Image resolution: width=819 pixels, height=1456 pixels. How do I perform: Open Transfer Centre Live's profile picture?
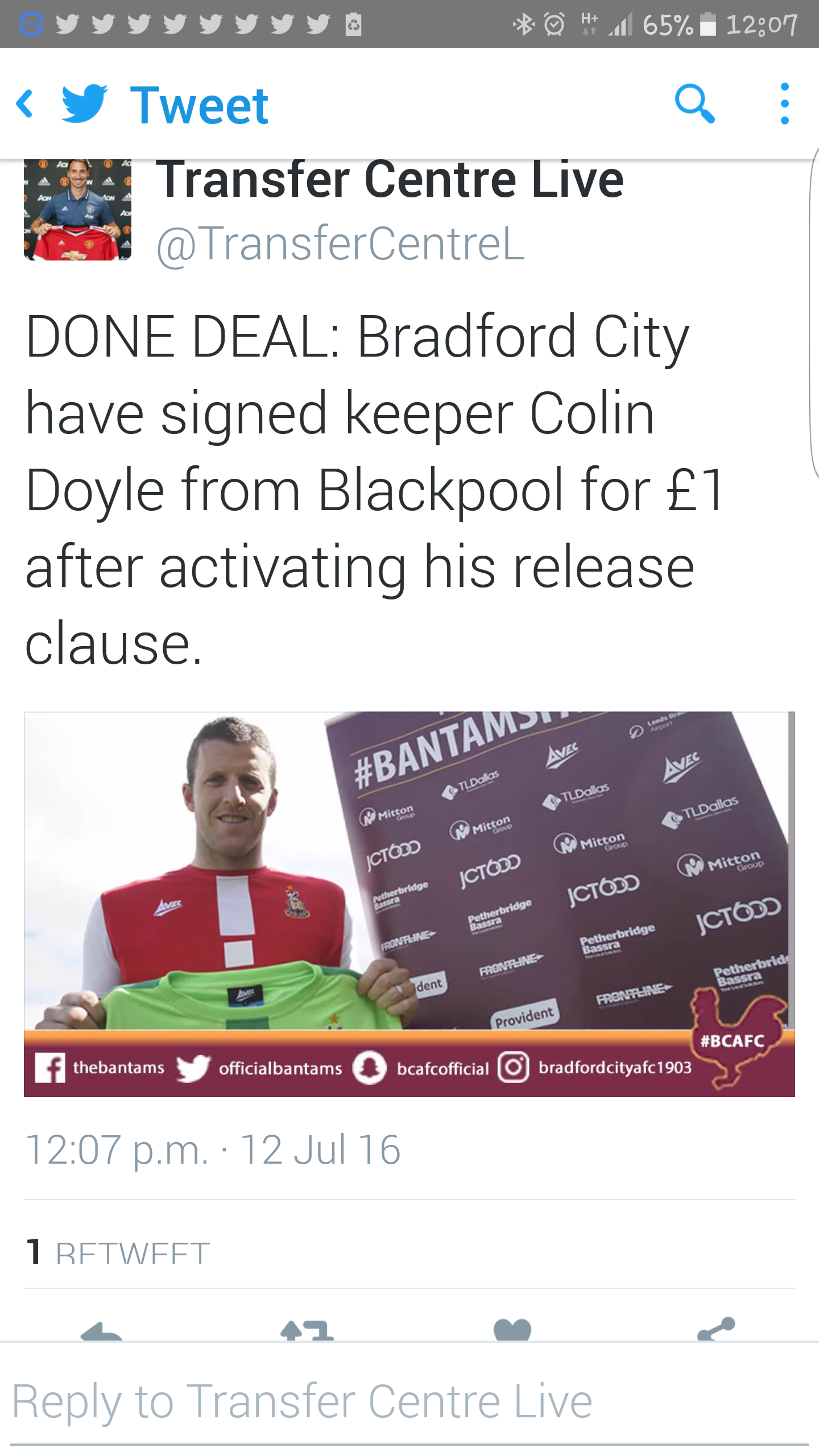click(x=77, y=210)
